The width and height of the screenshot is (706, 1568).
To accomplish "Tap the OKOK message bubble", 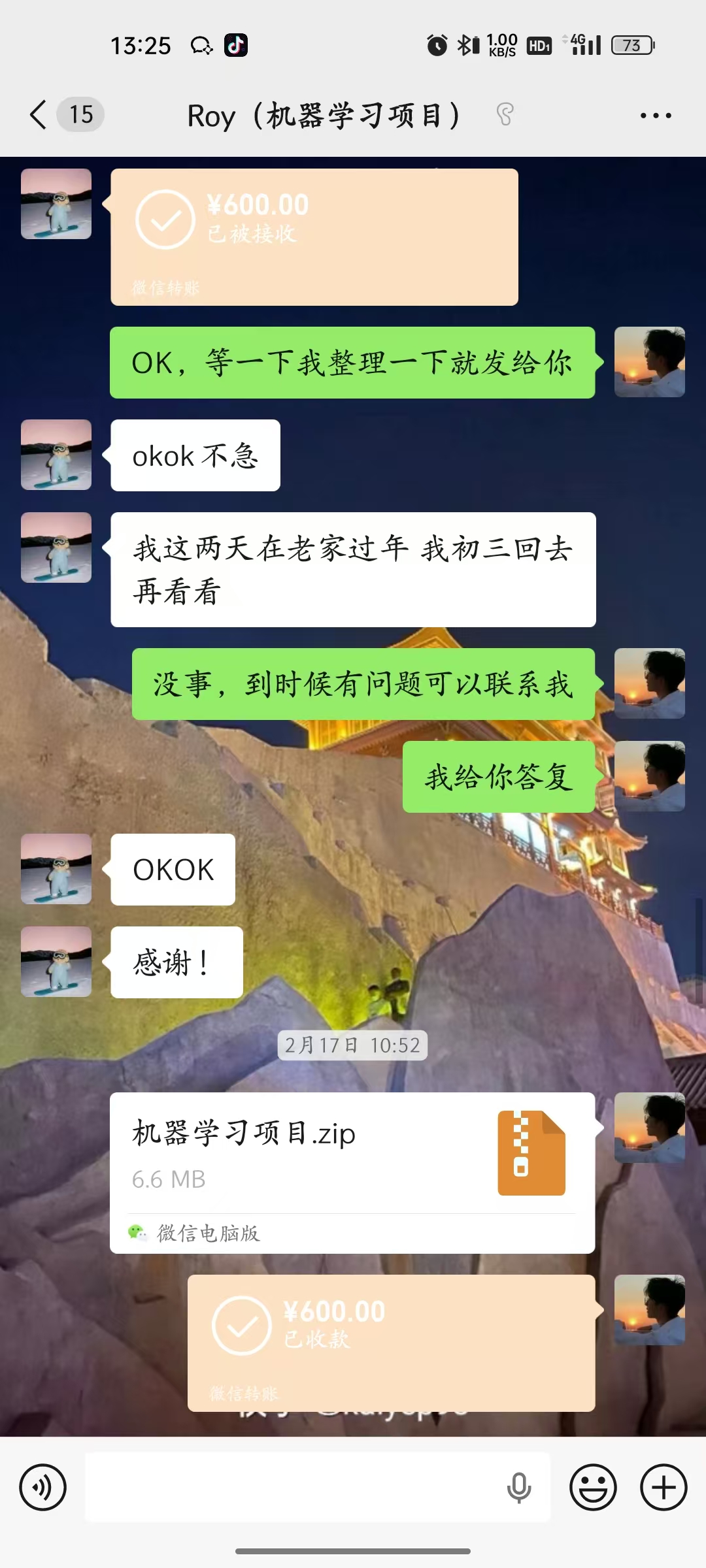I will 172,869.
